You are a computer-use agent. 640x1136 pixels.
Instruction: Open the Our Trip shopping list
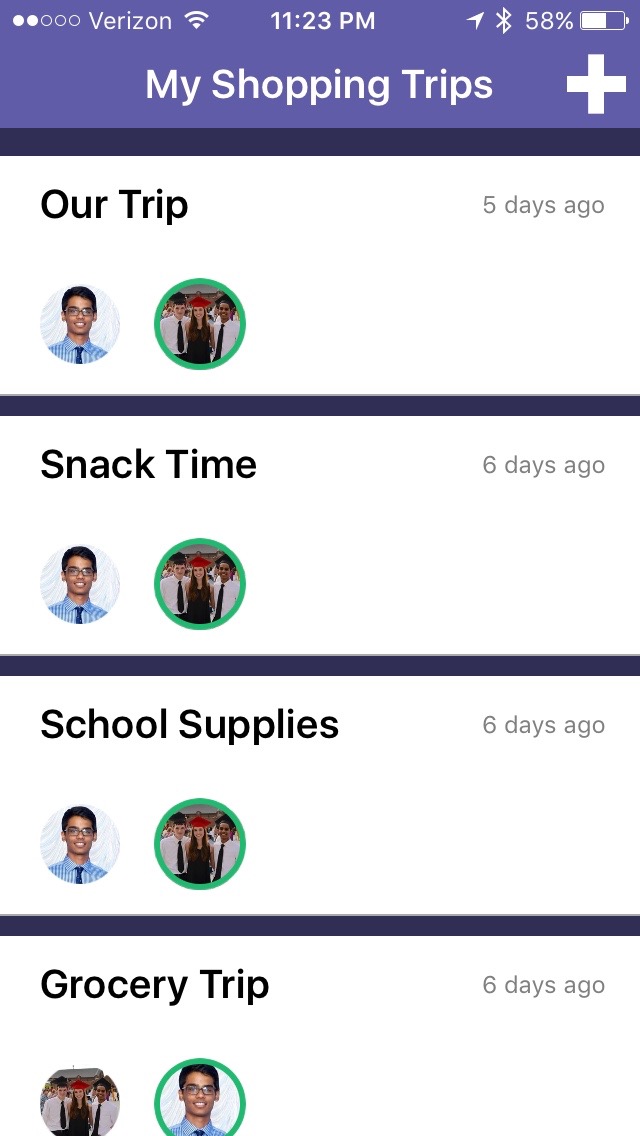pos(115,206)
